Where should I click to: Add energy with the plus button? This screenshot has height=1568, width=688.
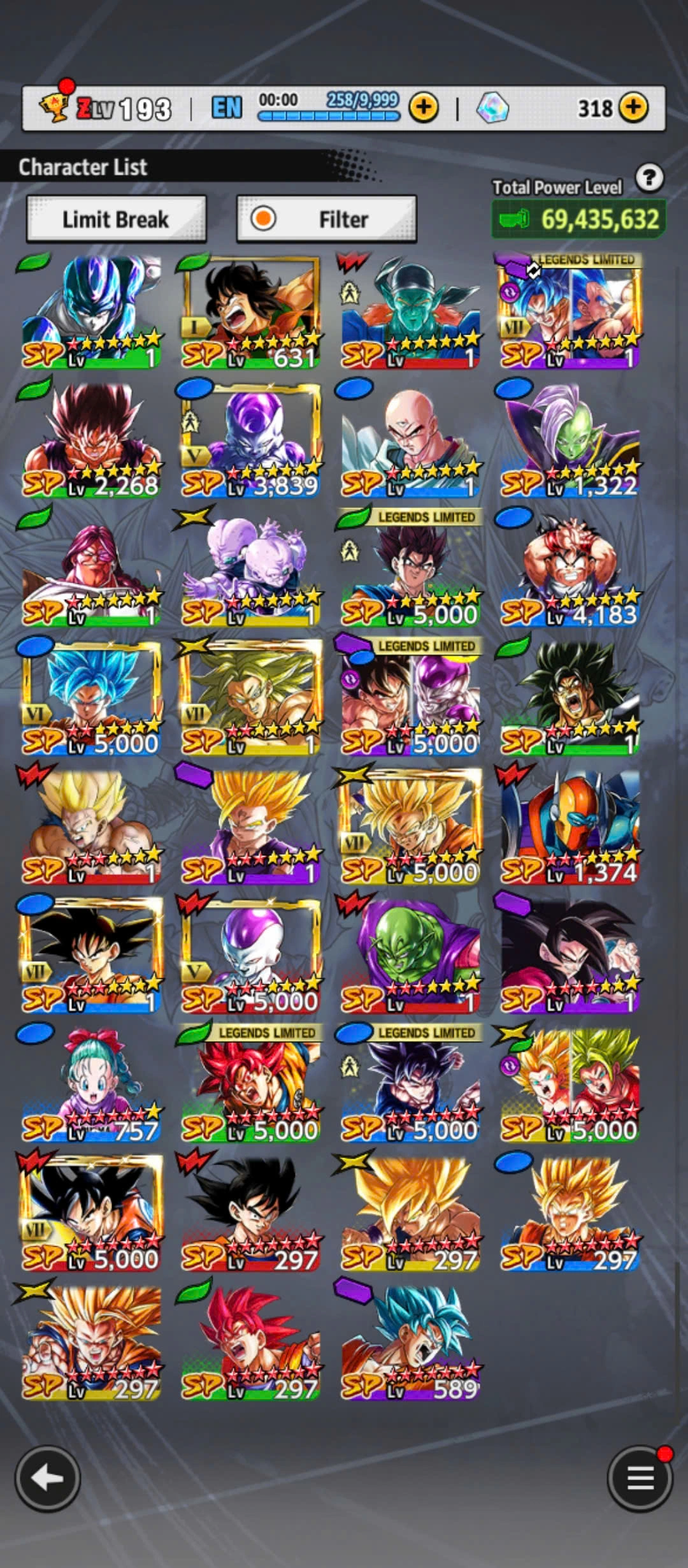(x=424, y=107)
